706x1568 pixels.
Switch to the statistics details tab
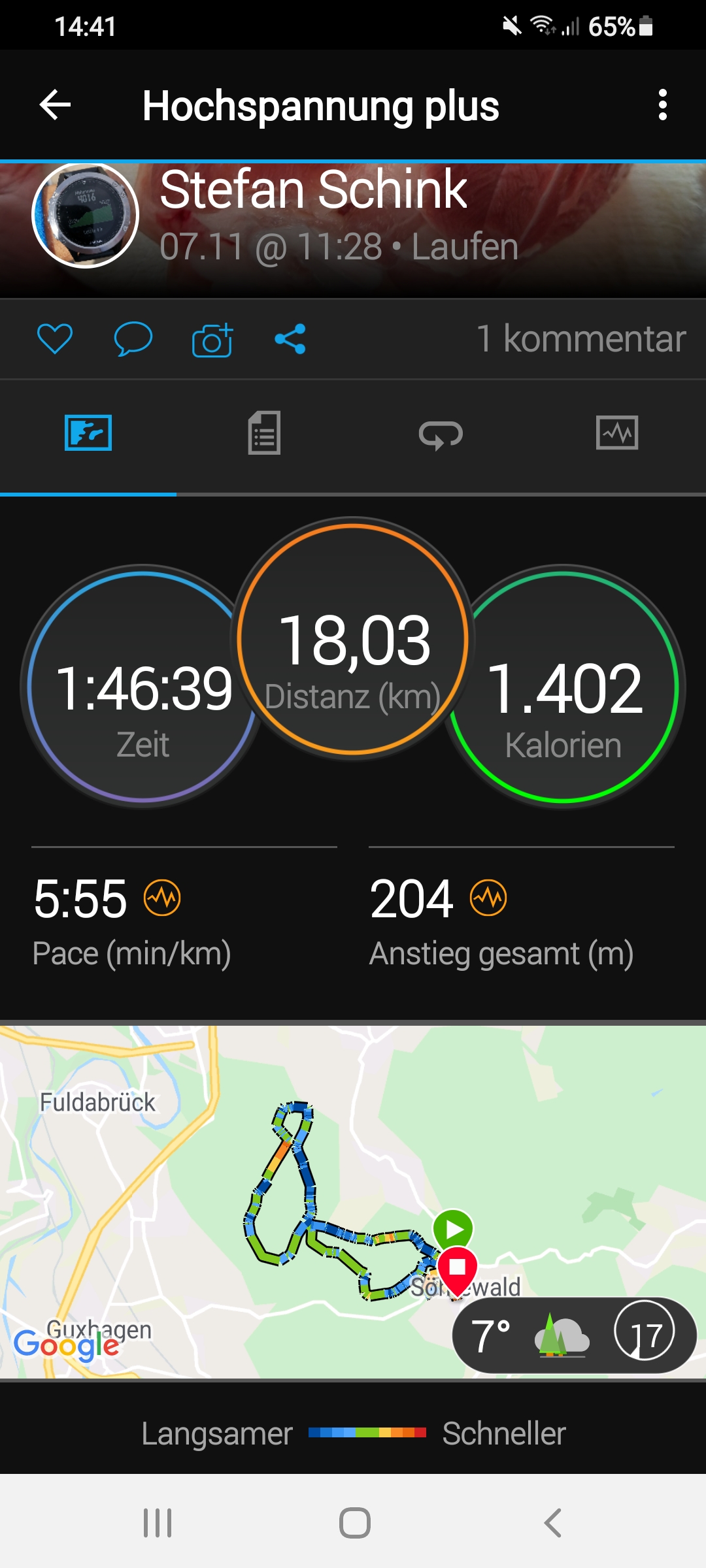point(265,433)
